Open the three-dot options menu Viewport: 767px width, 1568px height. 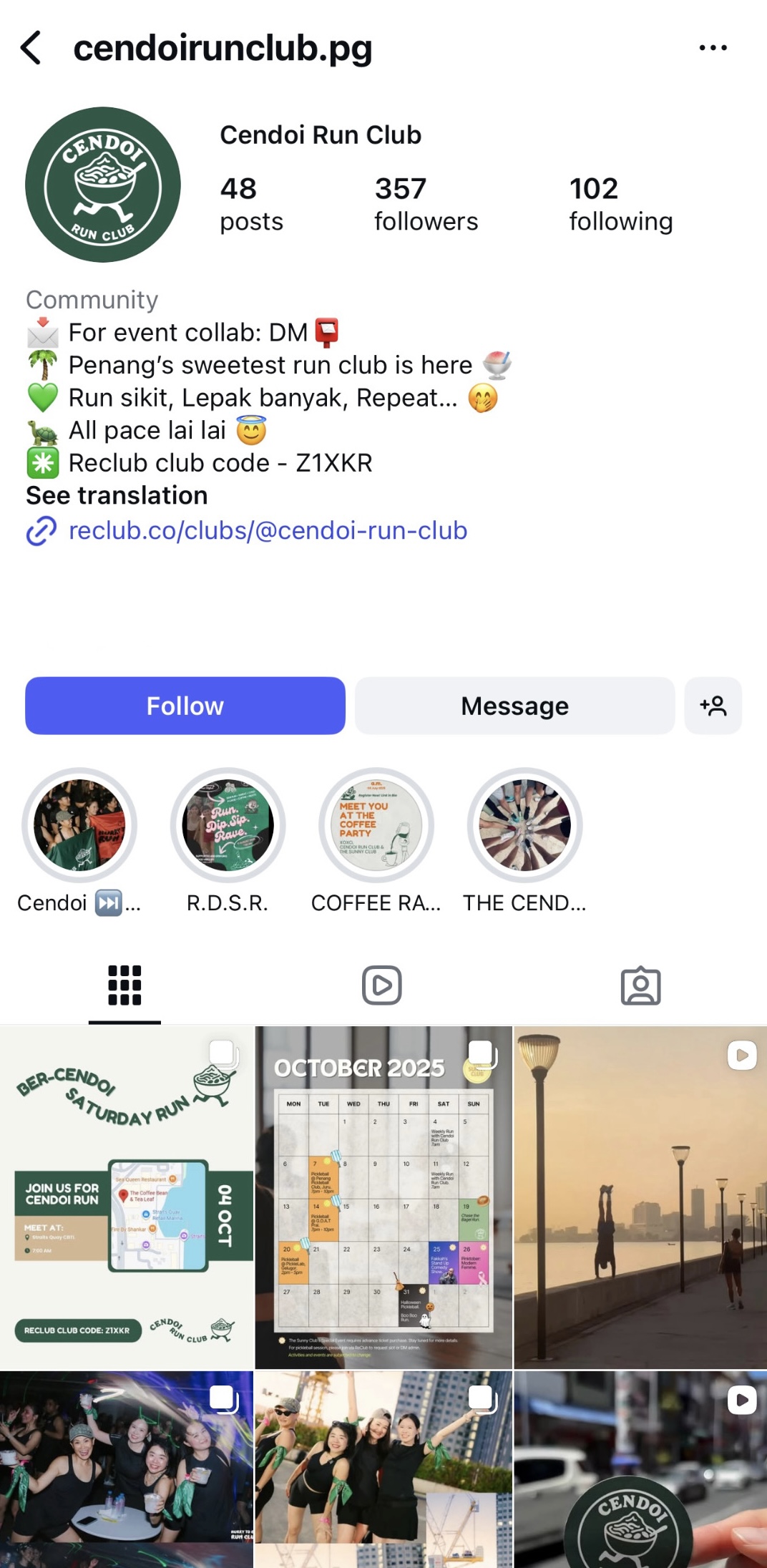coord(713,48)
